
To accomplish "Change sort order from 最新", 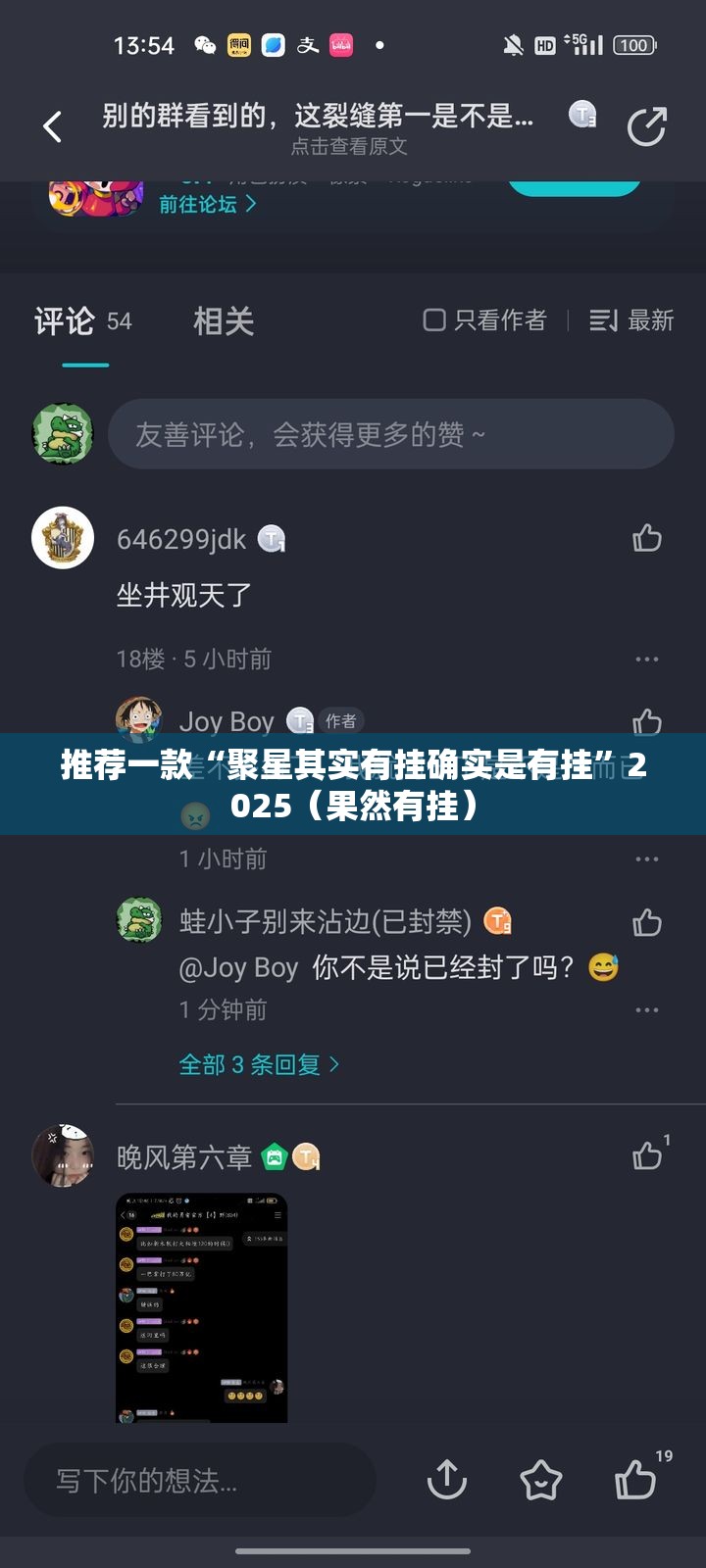I will 631,320.
